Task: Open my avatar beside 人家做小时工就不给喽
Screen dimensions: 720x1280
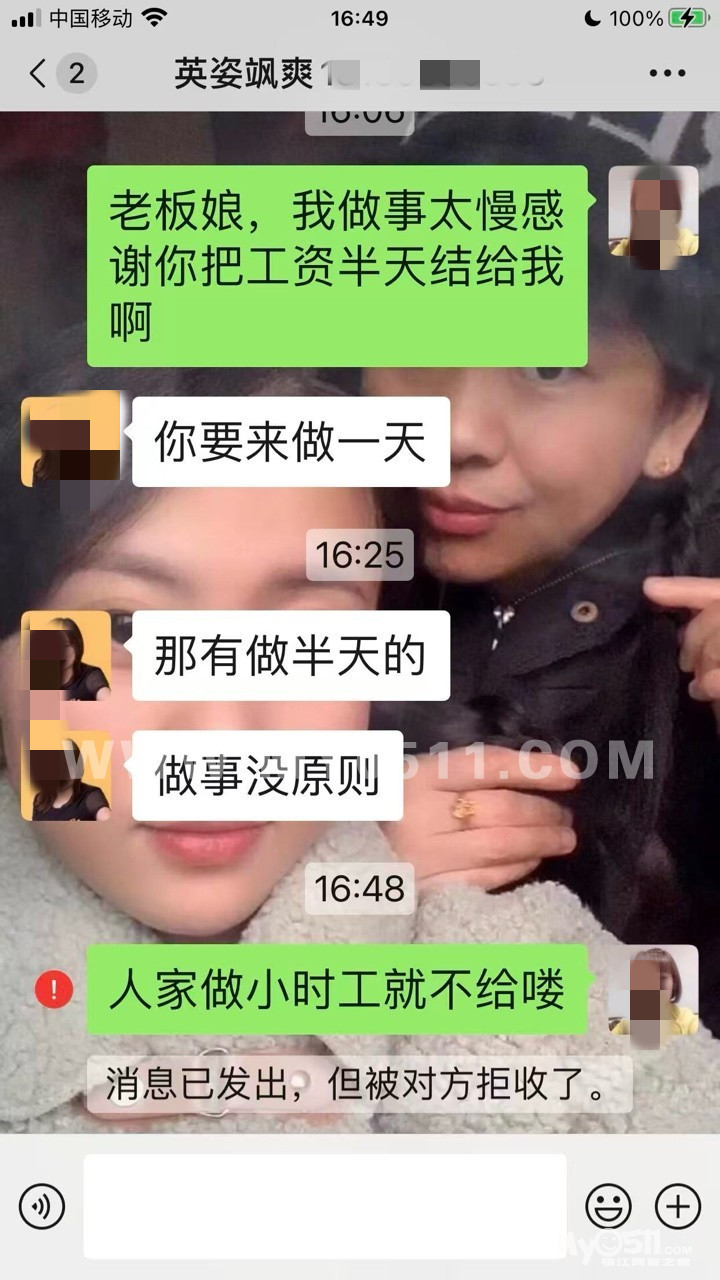Action: [653, 990]
